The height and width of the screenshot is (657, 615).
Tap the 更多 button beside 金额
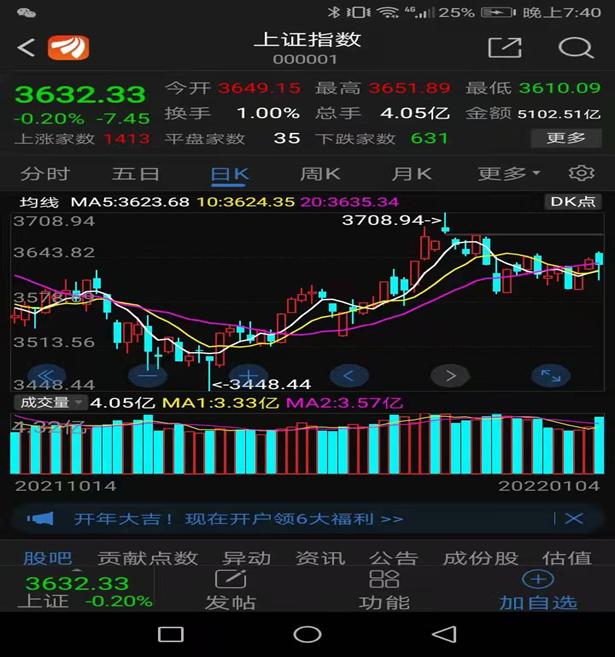(566, 138)
